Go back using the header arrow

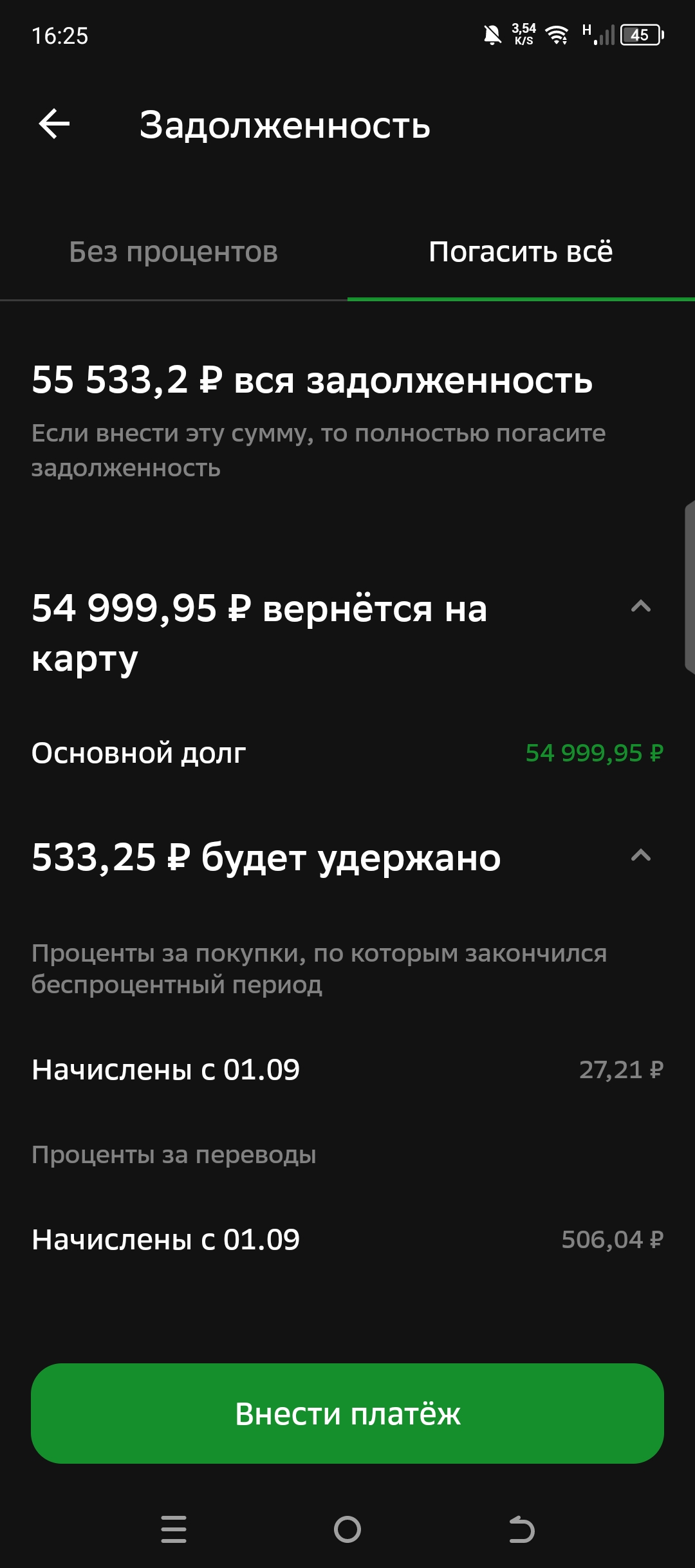(x=54, y=124)
